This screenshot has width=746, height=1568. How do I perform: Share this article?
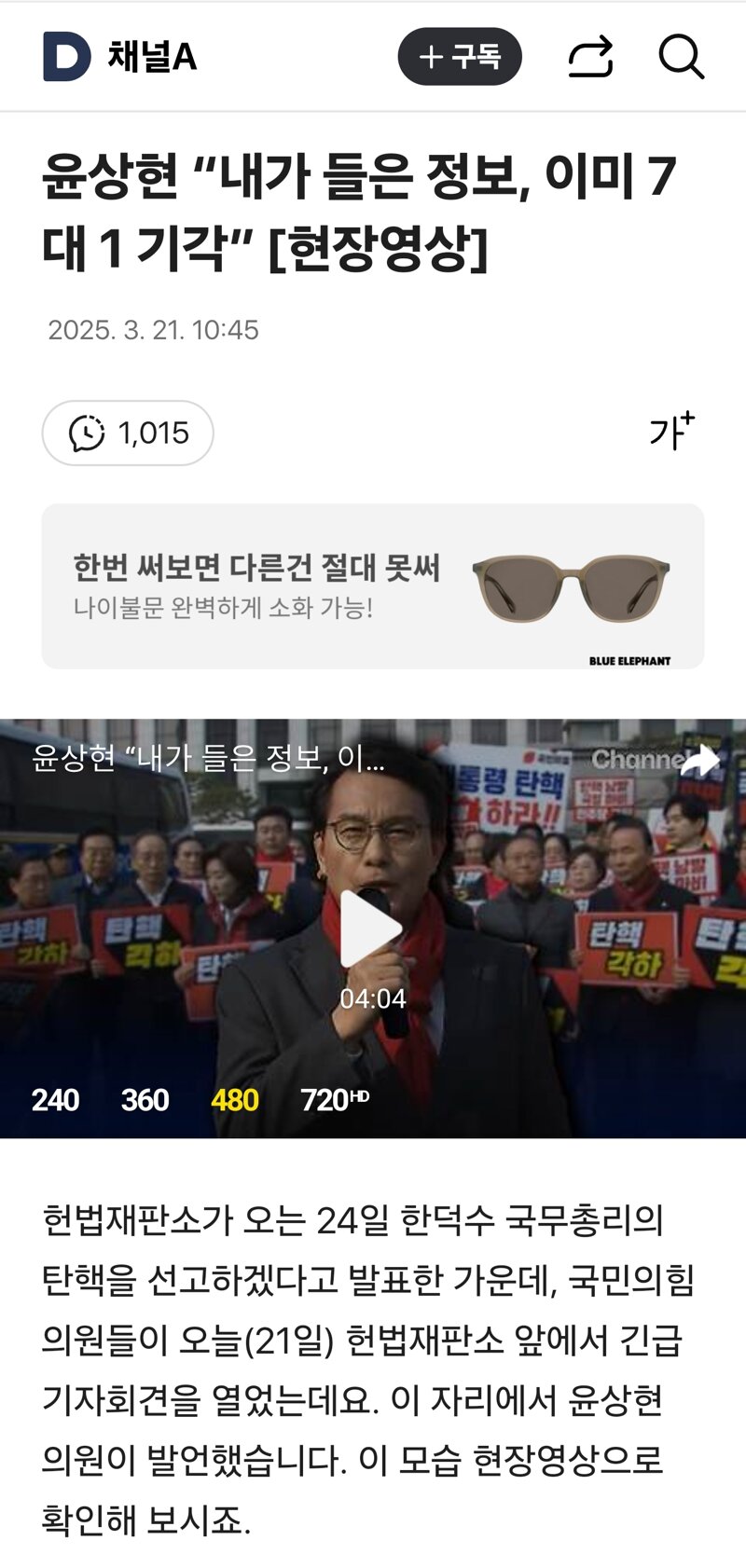[591, 57]
